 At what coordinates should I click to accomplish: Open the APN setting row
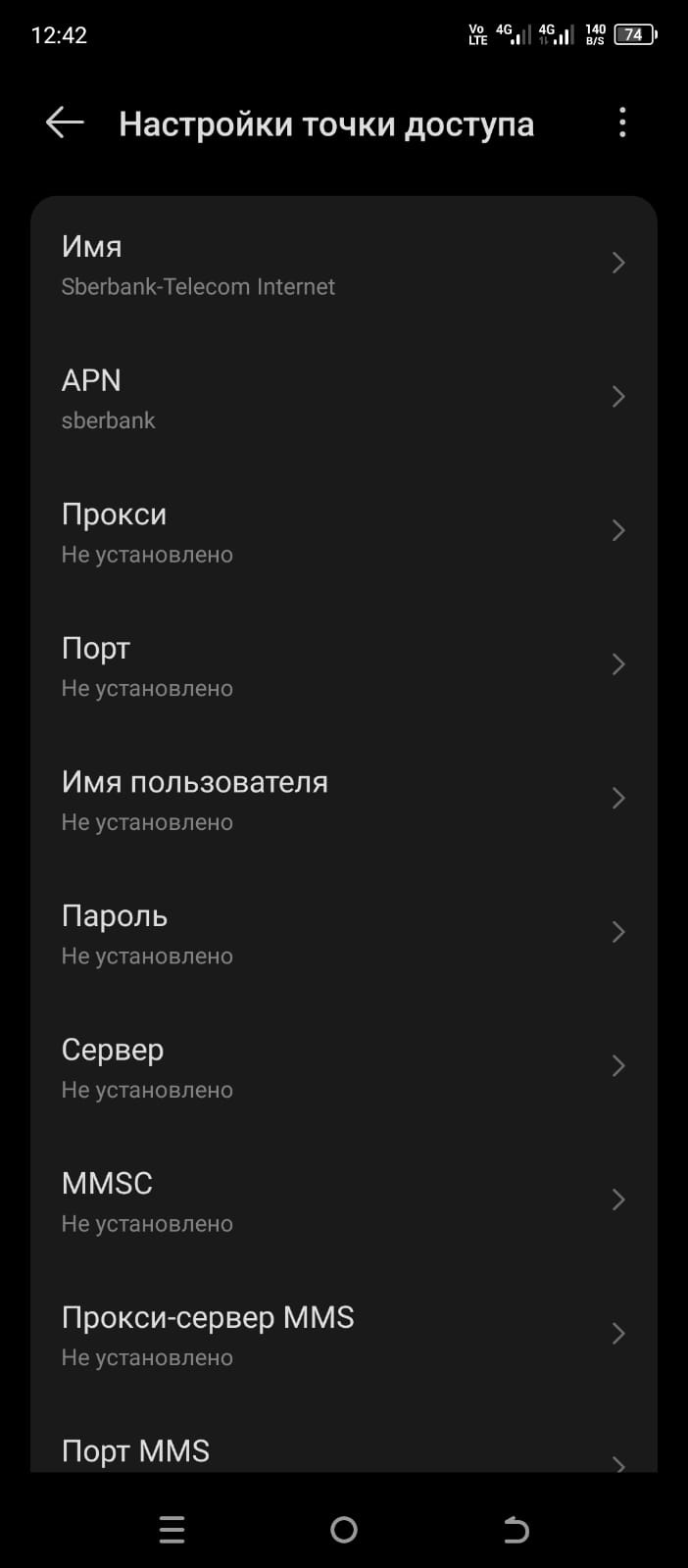click(x=343, y=398)
